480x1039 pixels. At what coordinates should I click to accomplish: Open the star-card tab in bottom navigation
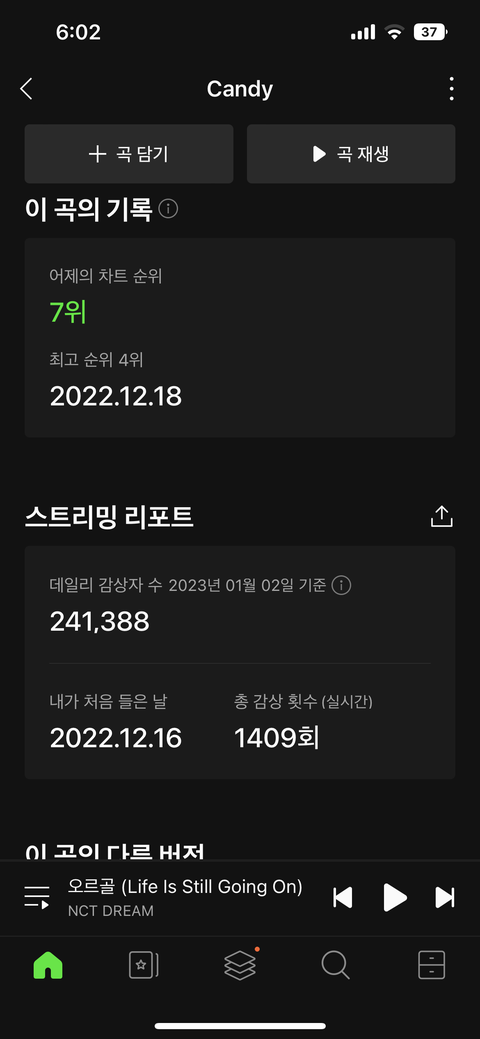pyautogui.click(x=144, y=965)
